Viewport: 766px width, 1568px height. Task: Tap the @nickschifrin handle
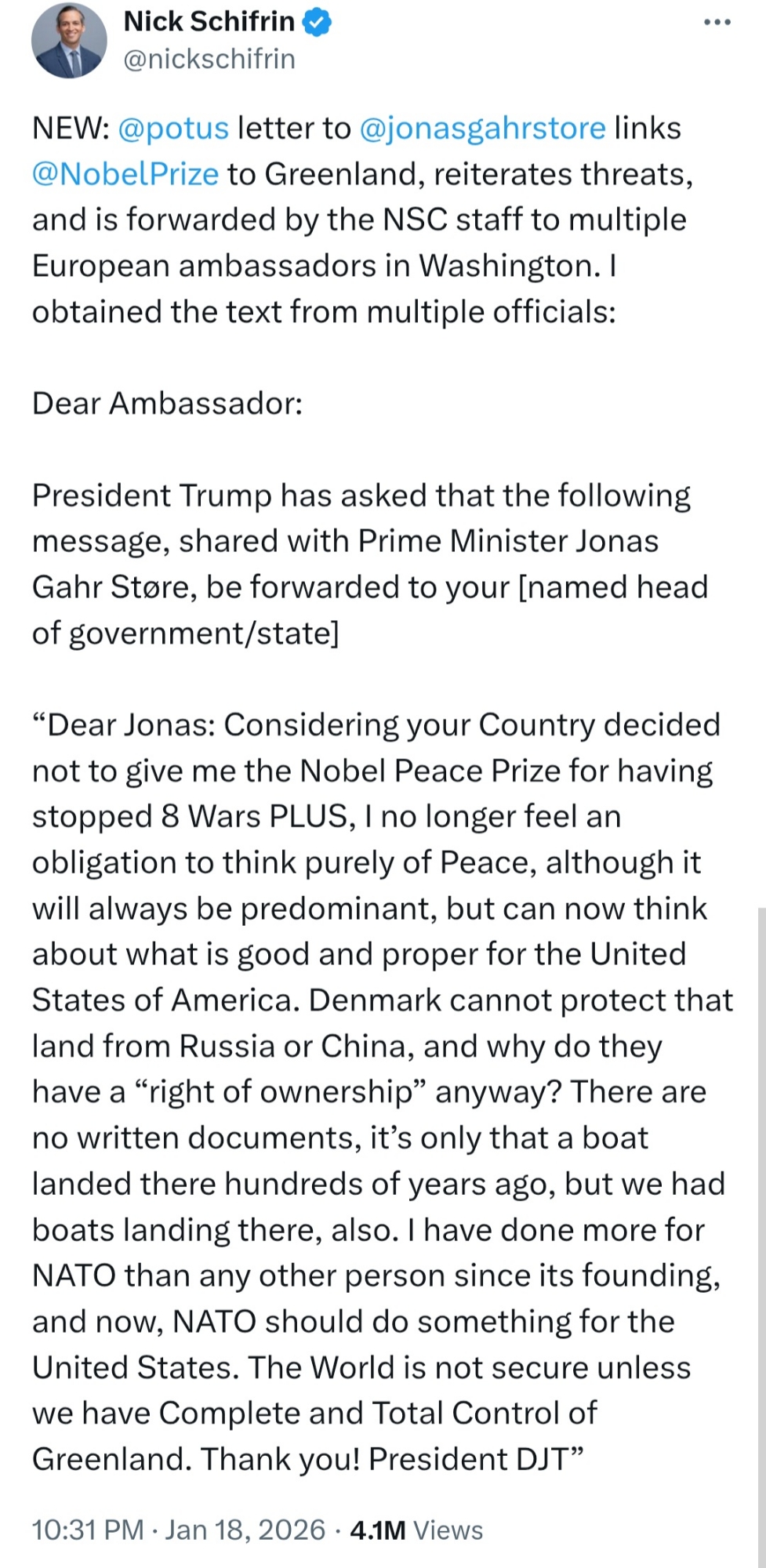tap(209, 59)
